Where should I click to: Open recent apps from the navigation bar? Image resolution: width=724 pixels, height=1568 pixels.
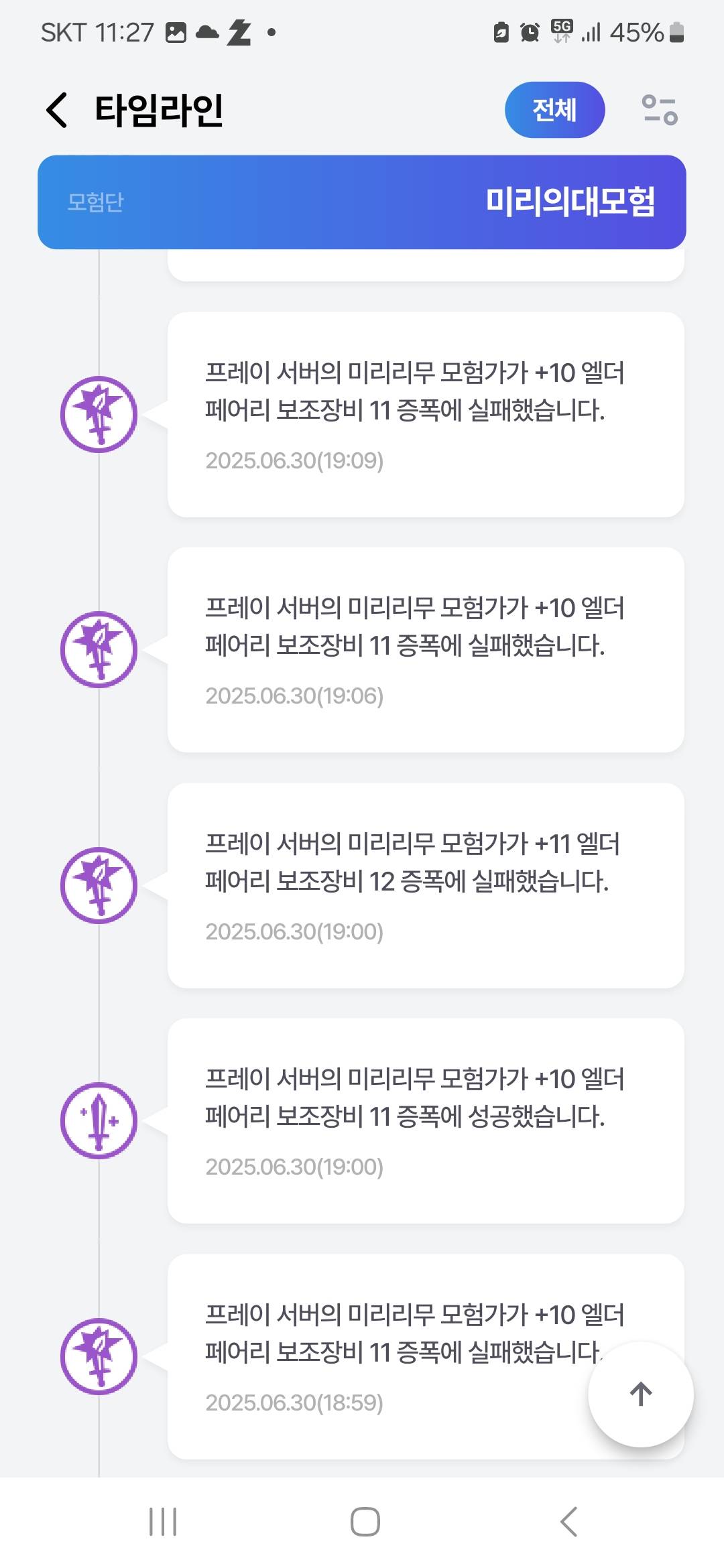[x=163, y=1522]
